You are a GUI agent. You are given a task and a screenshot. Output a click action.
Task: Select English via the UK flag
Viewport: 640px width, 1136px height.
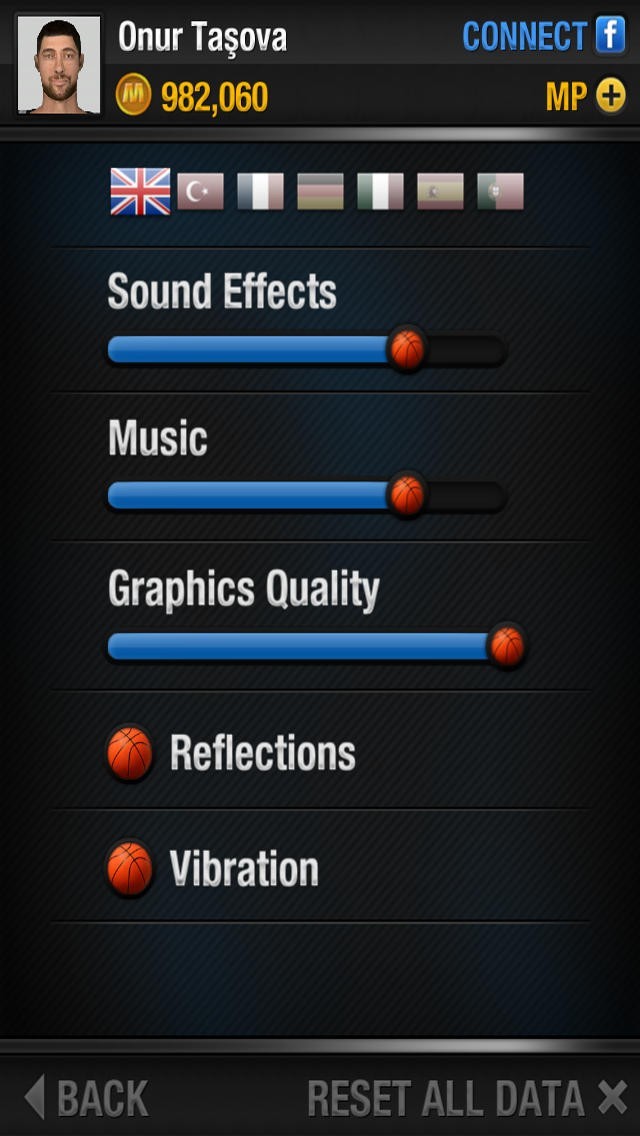[x=141, y=191]
